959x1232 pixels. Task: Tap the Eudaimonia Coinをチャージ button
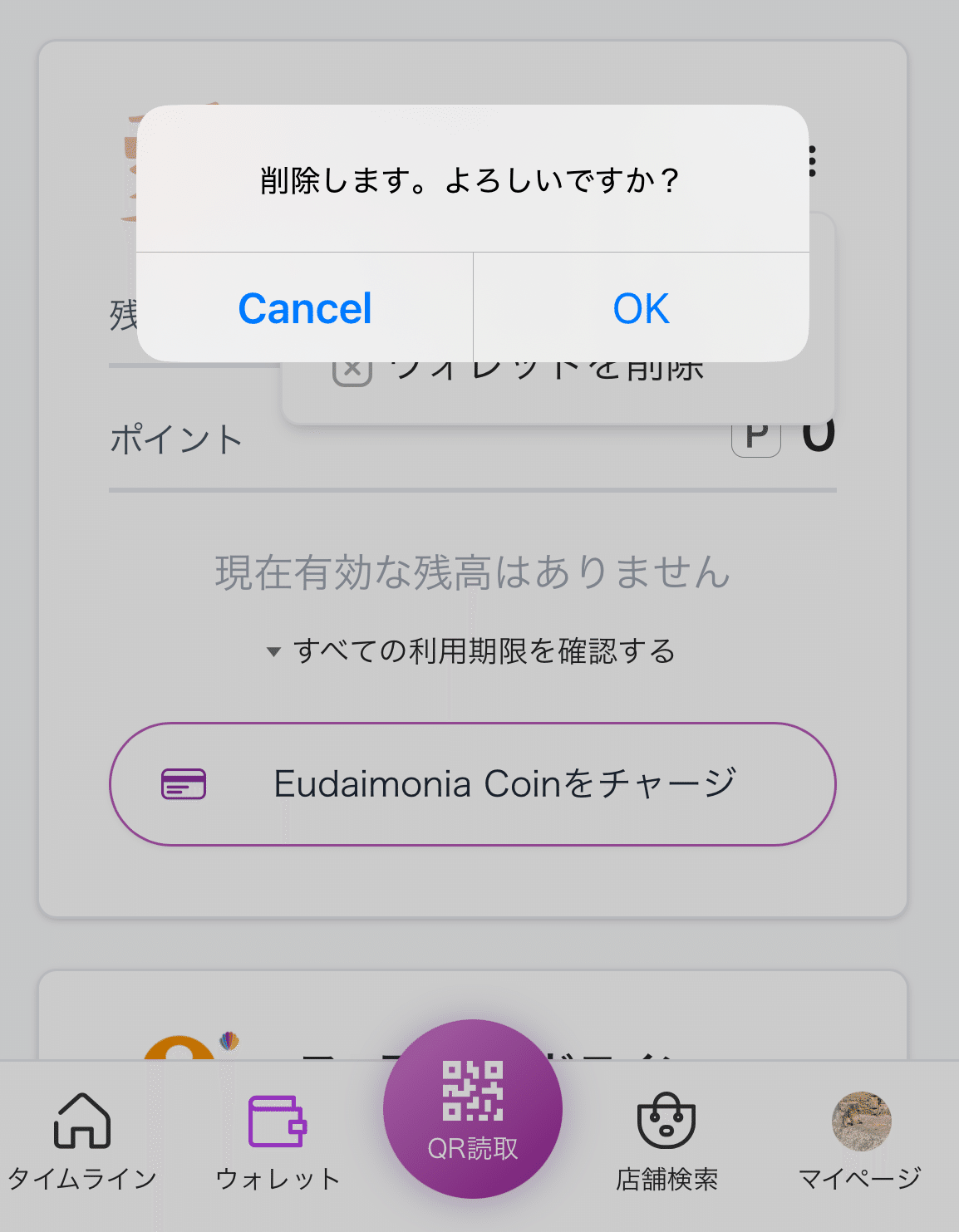(472, 783)
